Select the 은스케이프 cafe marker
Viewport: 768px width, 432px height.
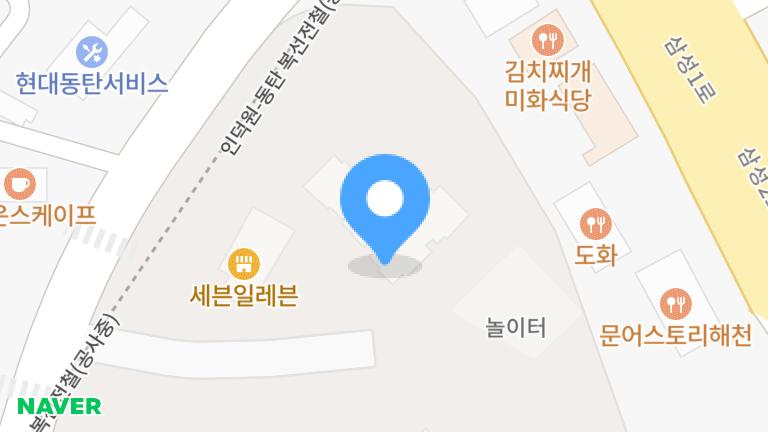click(x=19, y=183)
